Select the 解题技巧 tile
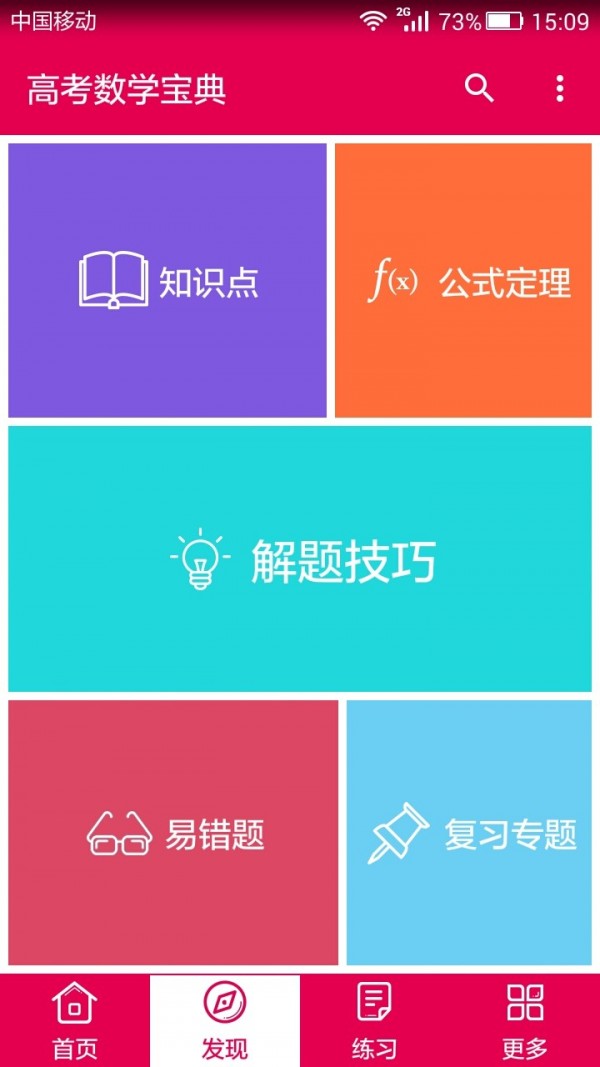 (300, 559)
